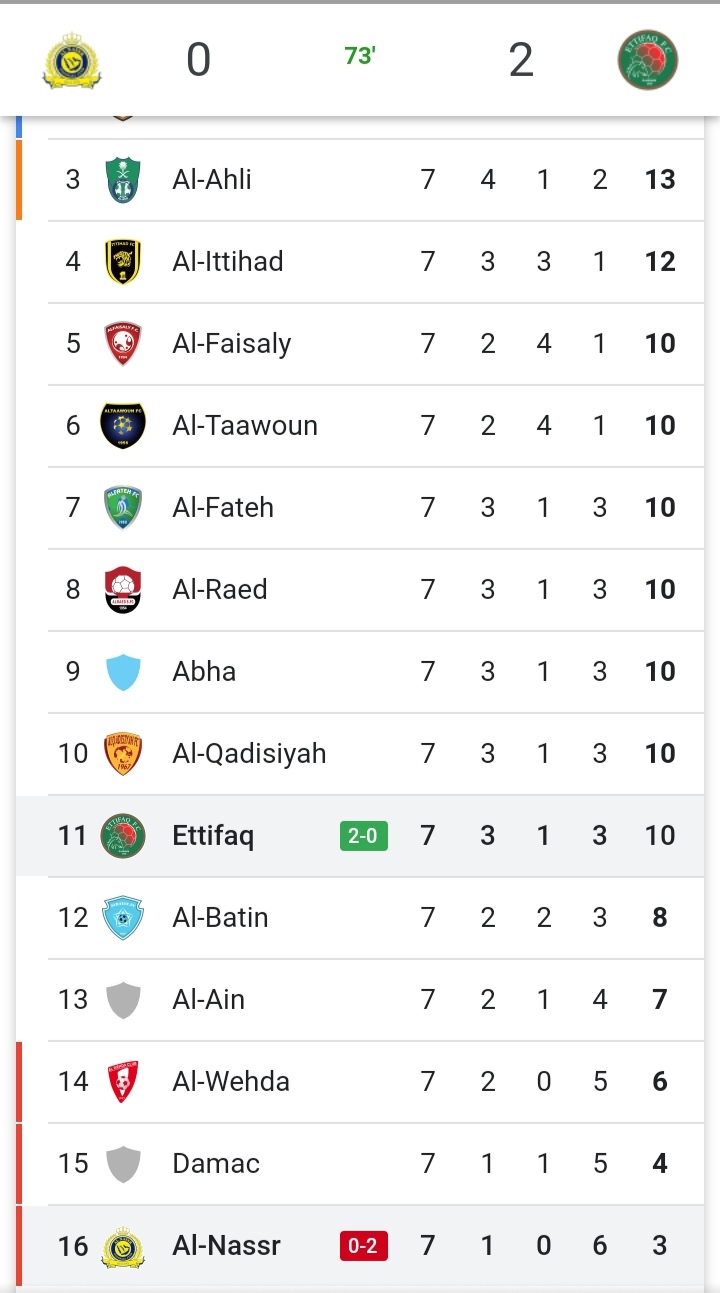Tap Al-Nassr crest in match header

tap(72, 60)
